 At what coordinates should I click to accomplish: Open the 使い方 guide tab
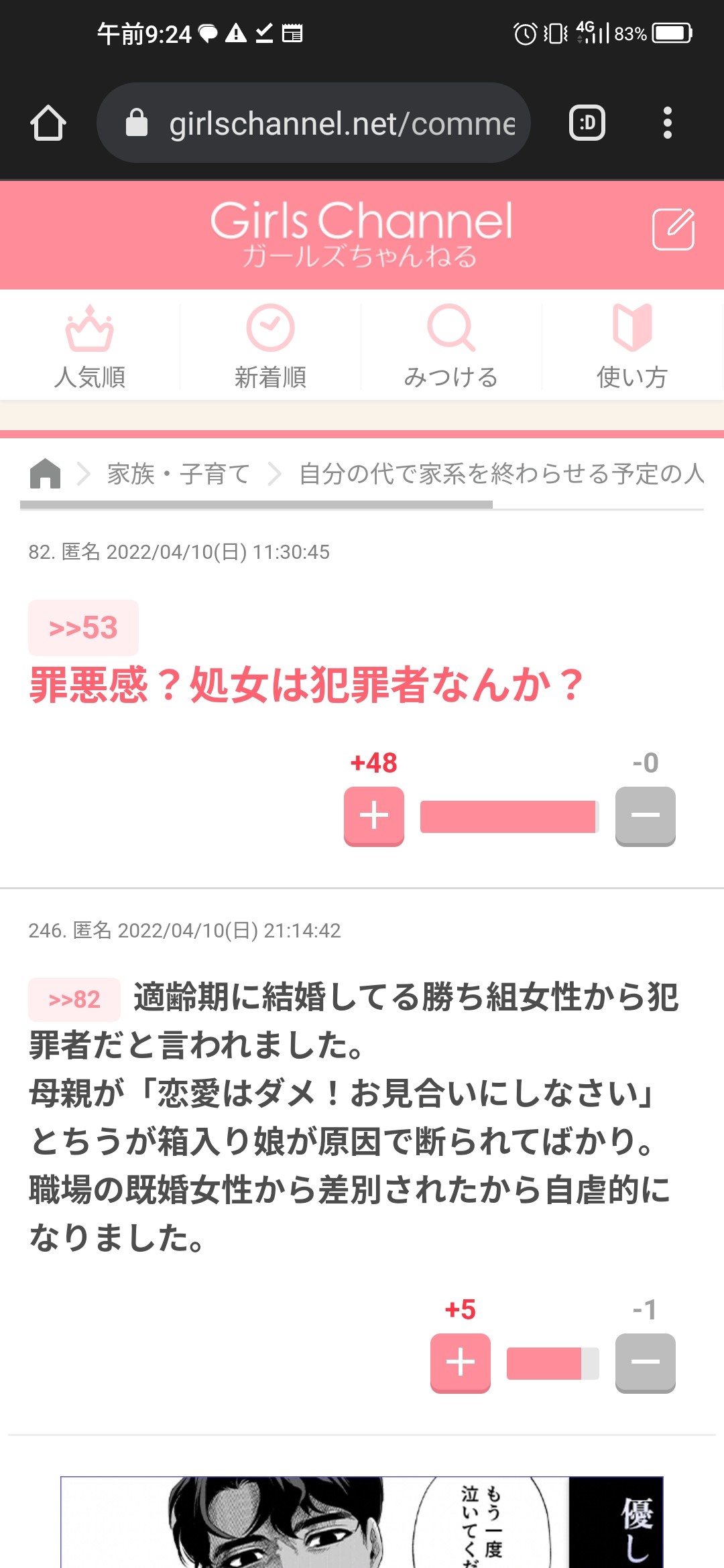coord(632,347)
